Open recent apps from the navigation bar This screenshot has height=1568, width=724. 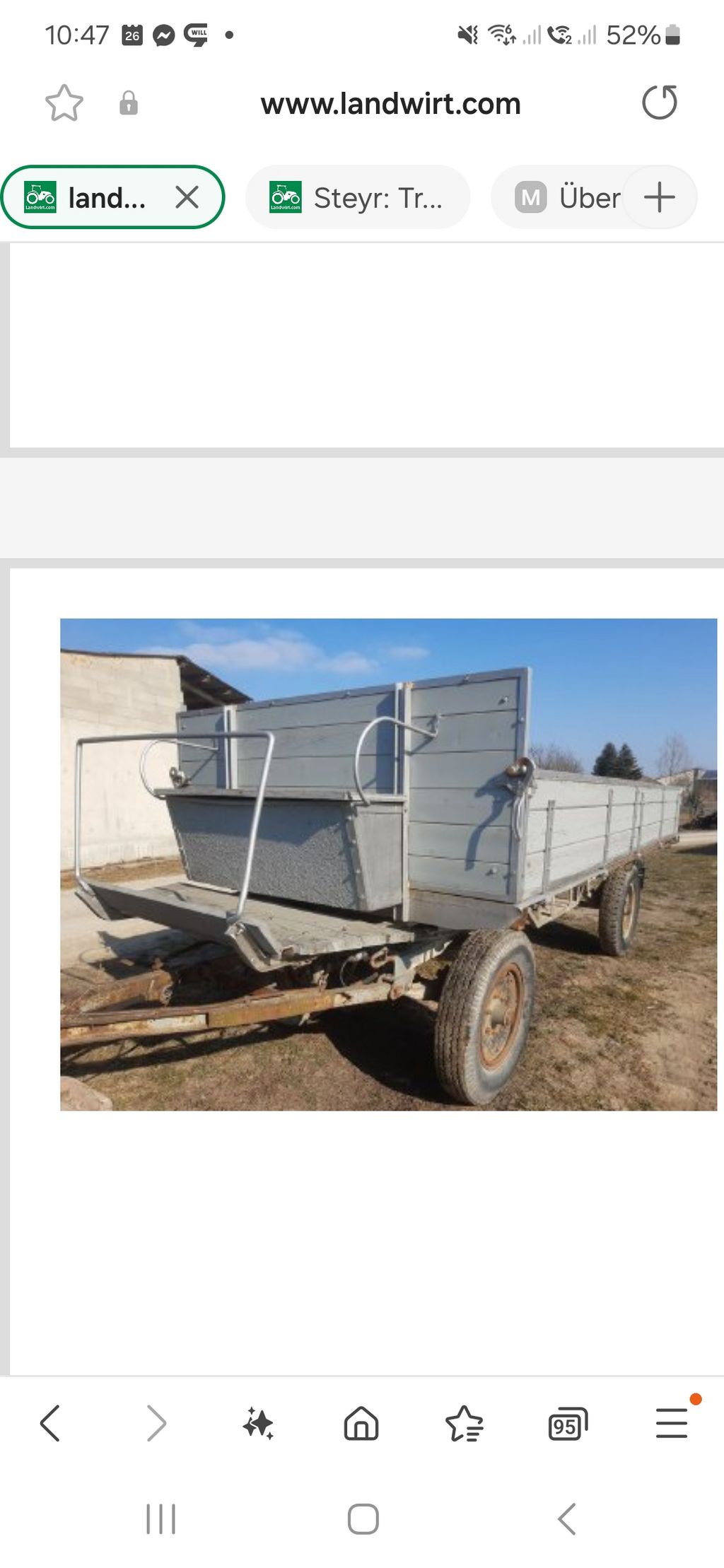pos(160,1519)
